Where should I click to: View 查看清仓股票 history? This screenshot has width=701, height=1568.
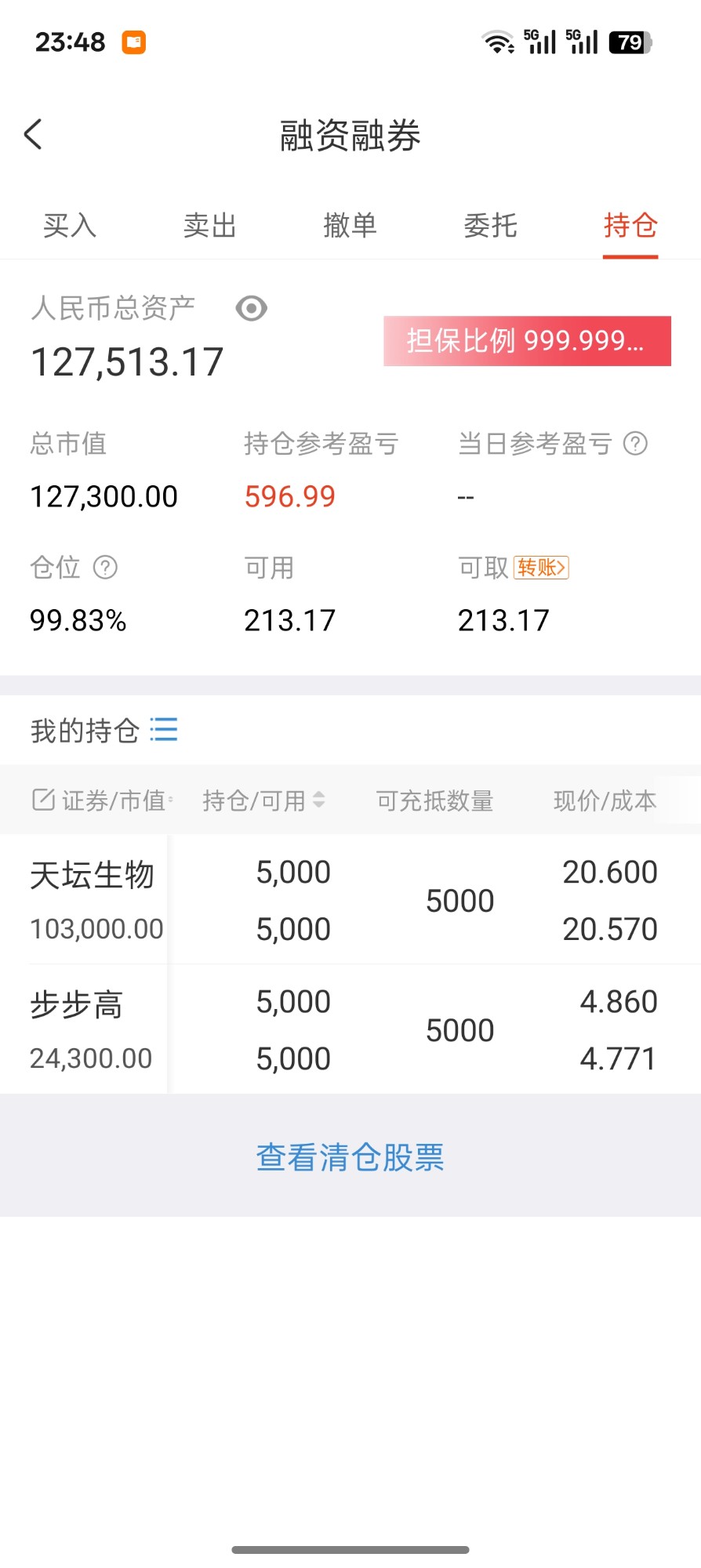pos(350,1157)
